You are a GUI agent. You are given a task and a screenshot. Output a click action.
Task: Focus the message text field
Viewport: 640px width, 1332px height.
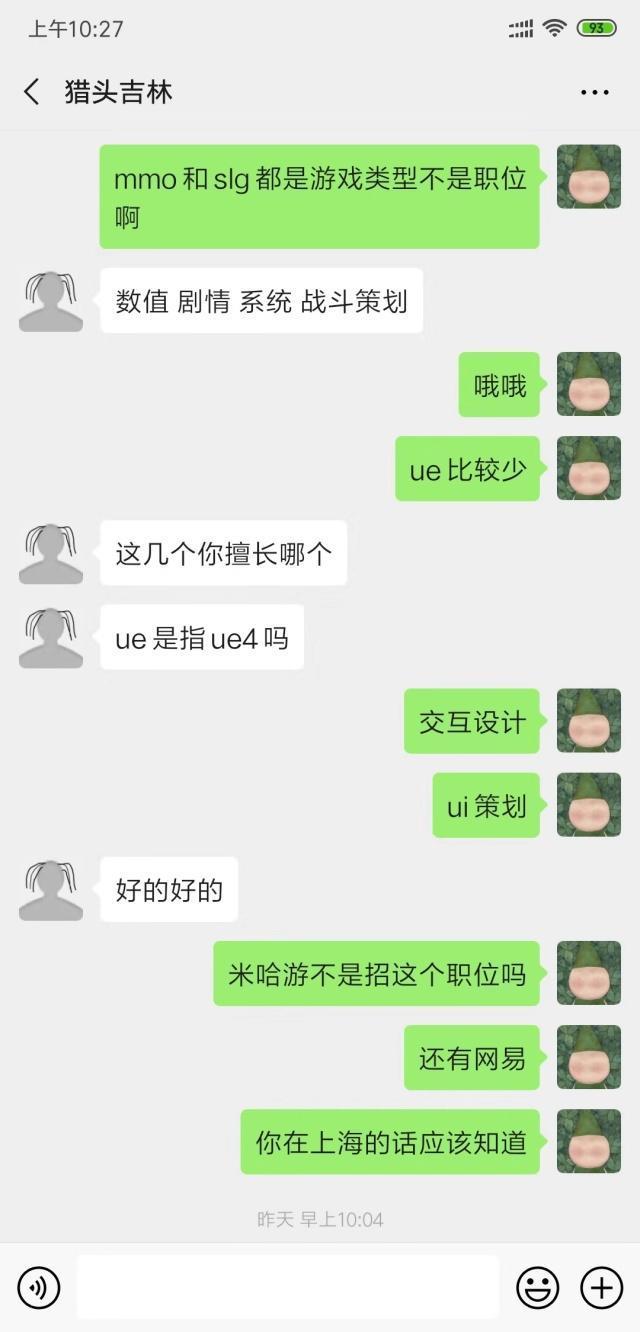coord(287,1287)
